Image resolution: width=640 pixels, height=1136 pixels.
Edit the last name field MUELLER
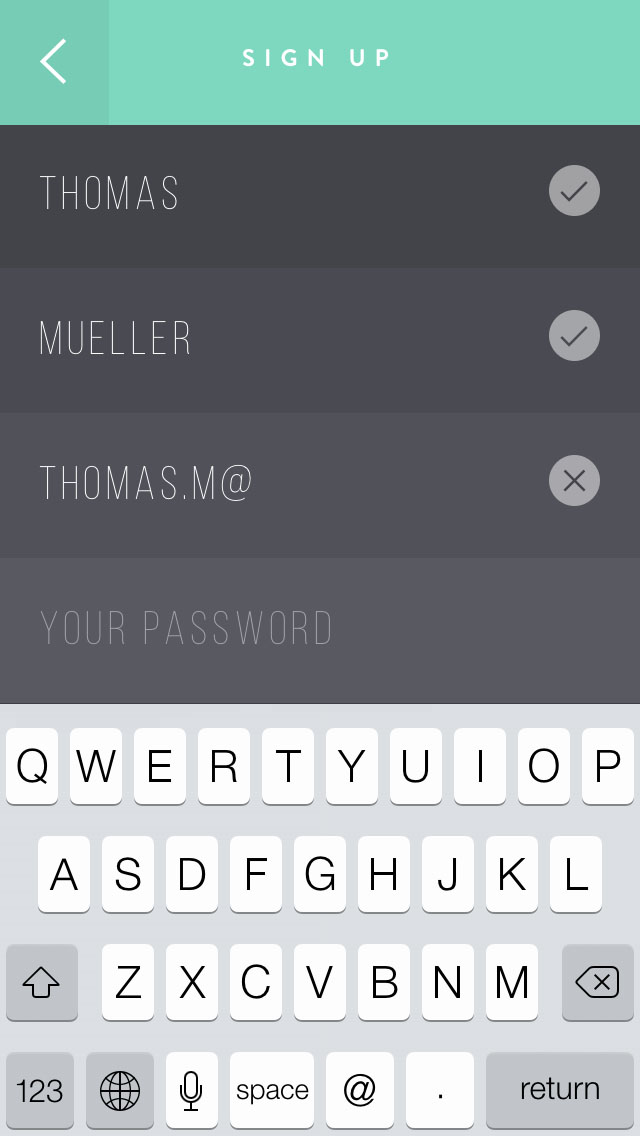320,340
